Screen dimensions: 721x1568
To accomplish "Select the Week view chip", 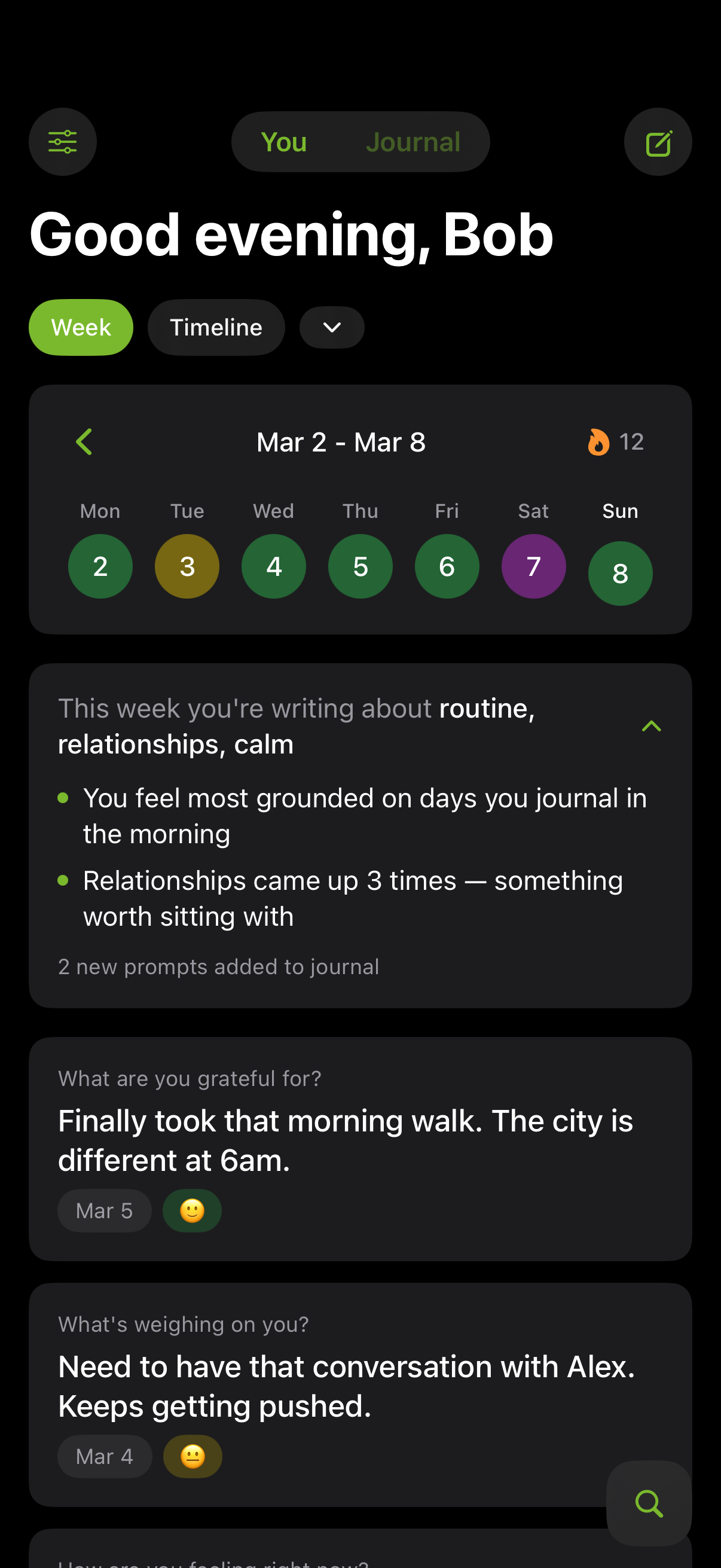I will [x=81, y=328].
